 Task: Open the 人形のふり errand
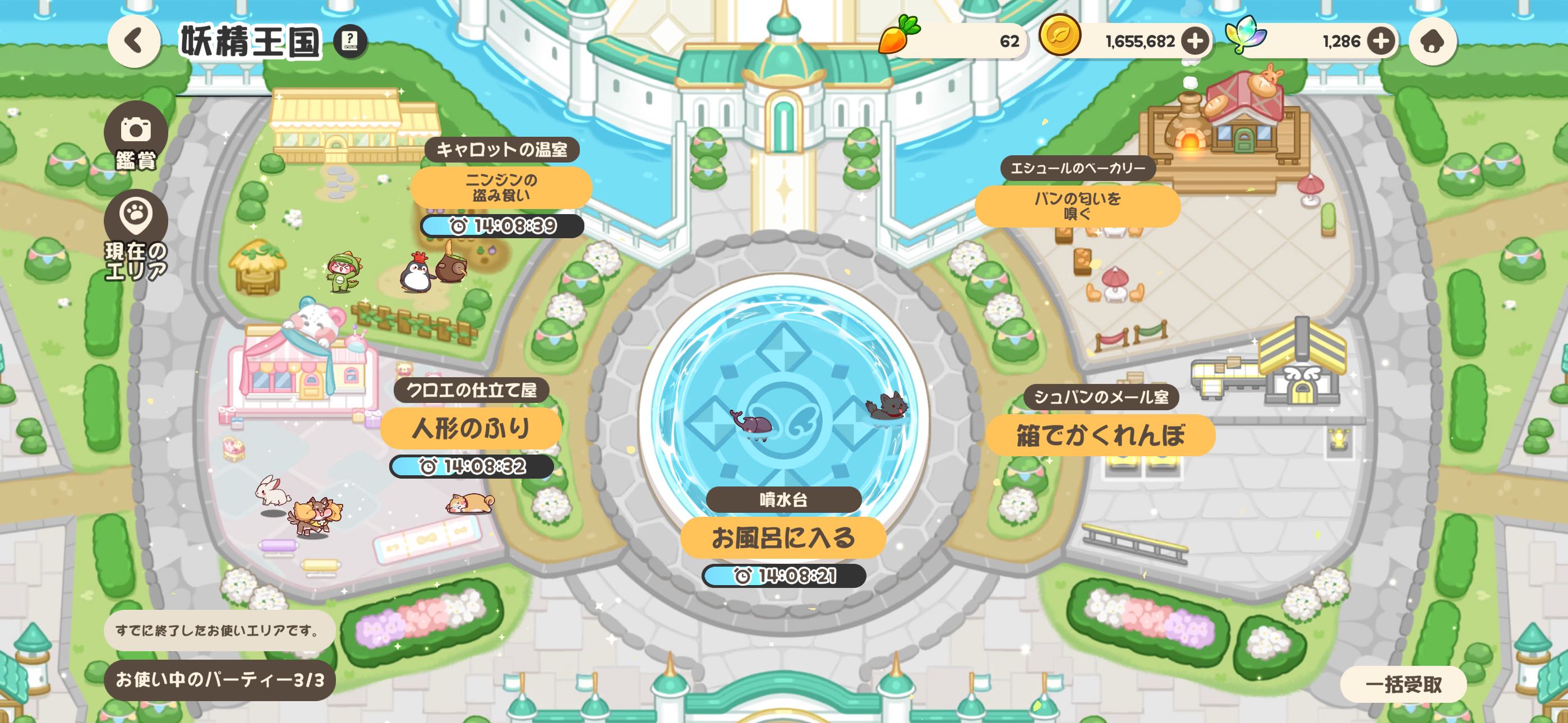coord(471,428)
